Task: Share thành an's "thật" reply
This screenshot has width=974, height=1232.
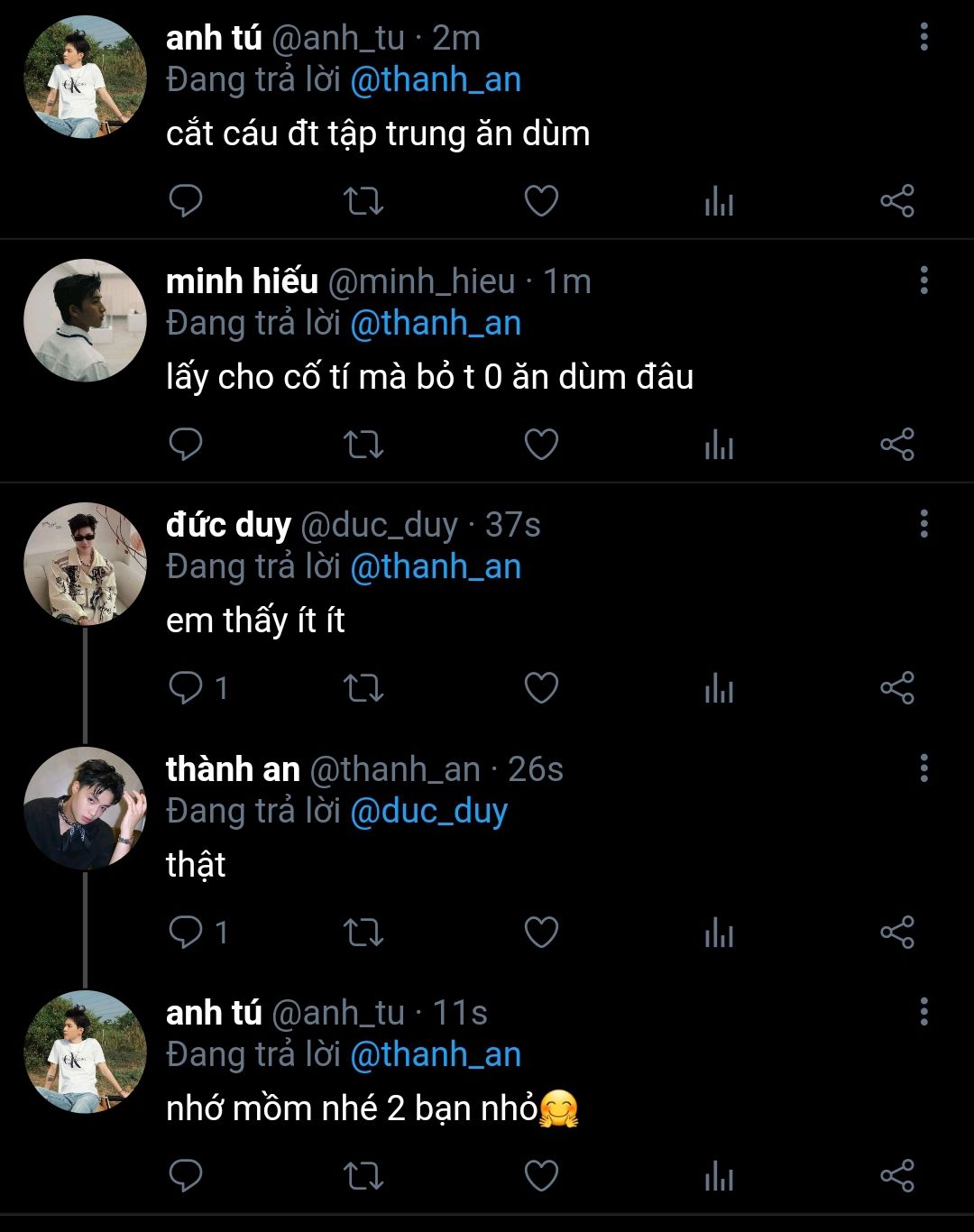Action: [897, 932]
